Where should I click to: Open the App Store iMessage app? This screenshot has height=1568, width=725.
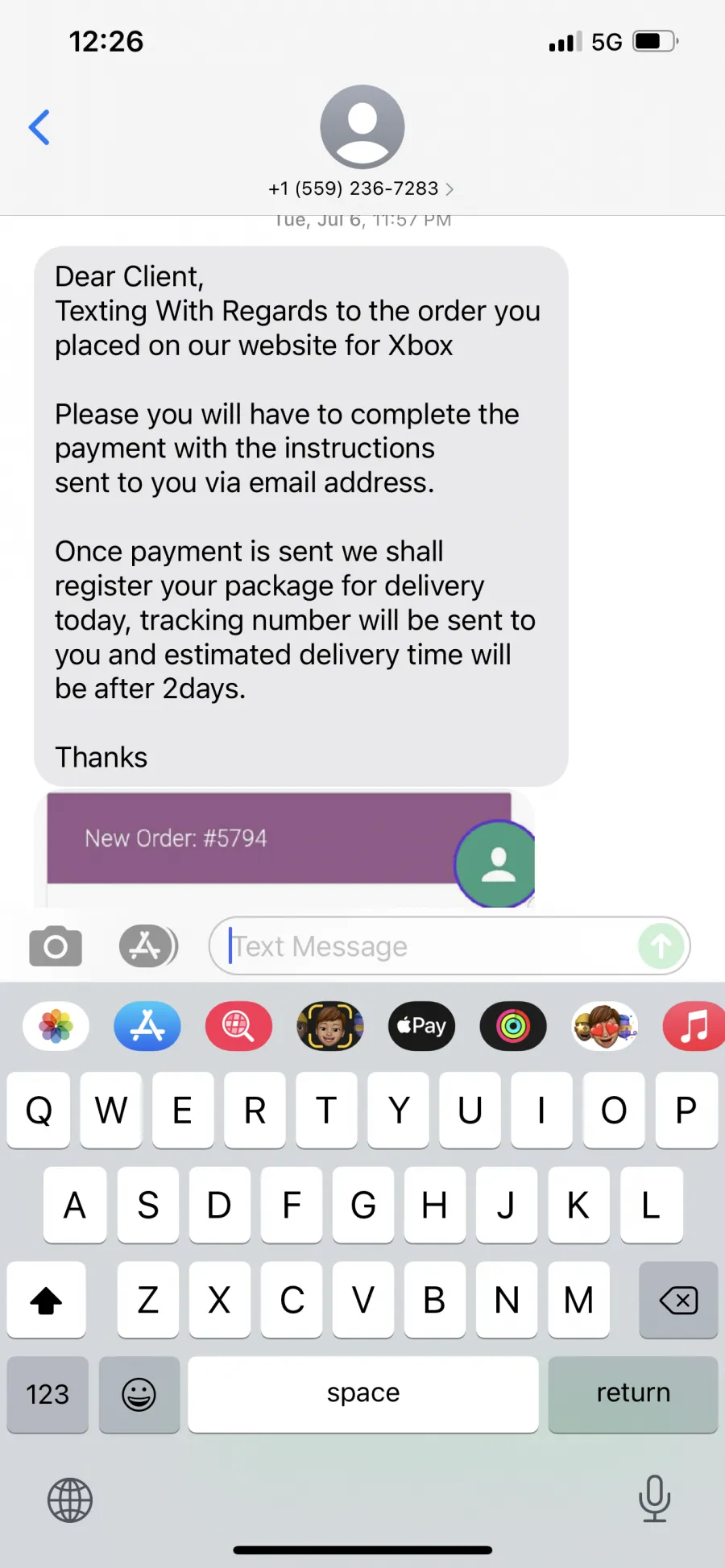coord(147,1026)
